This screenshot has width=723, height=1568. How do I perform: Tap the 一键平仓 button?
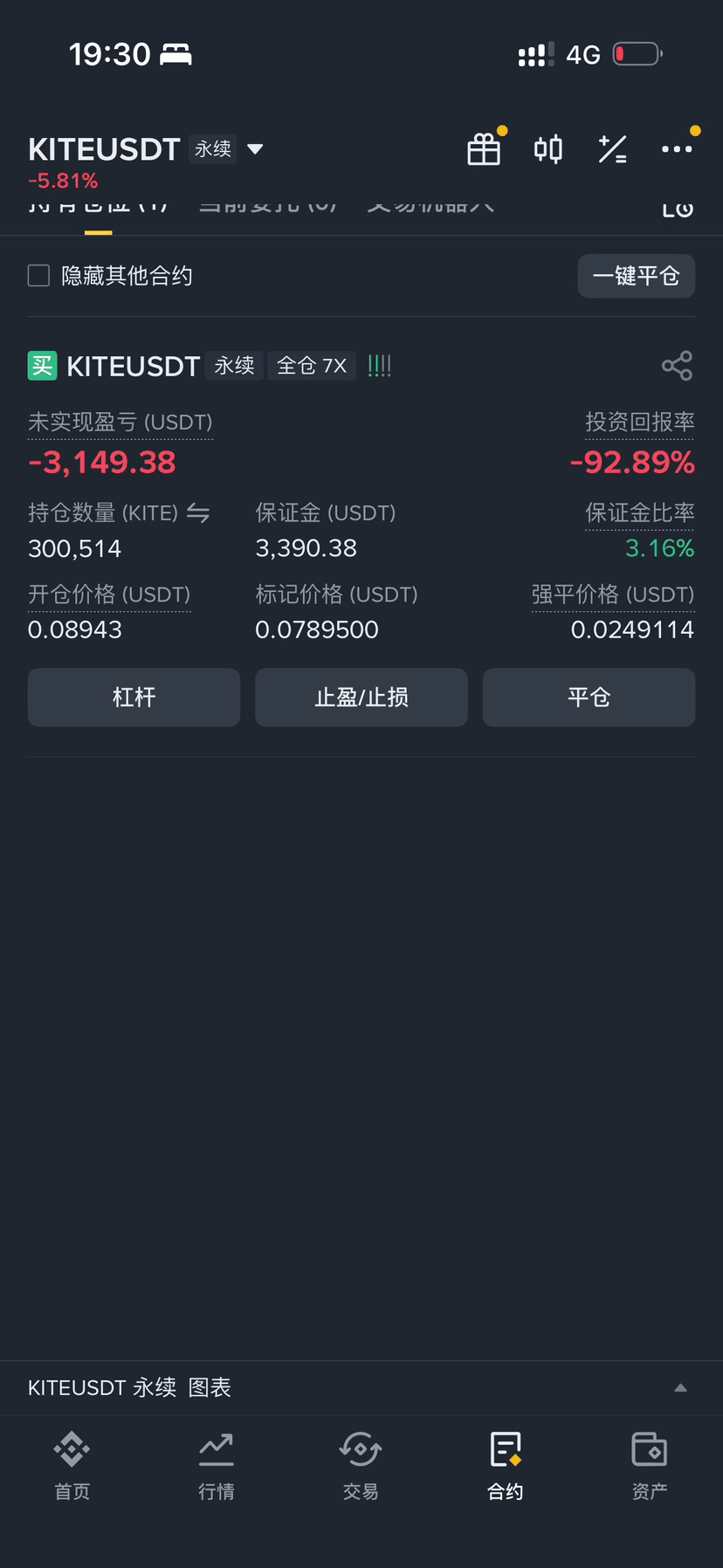[x=636, y=276]
